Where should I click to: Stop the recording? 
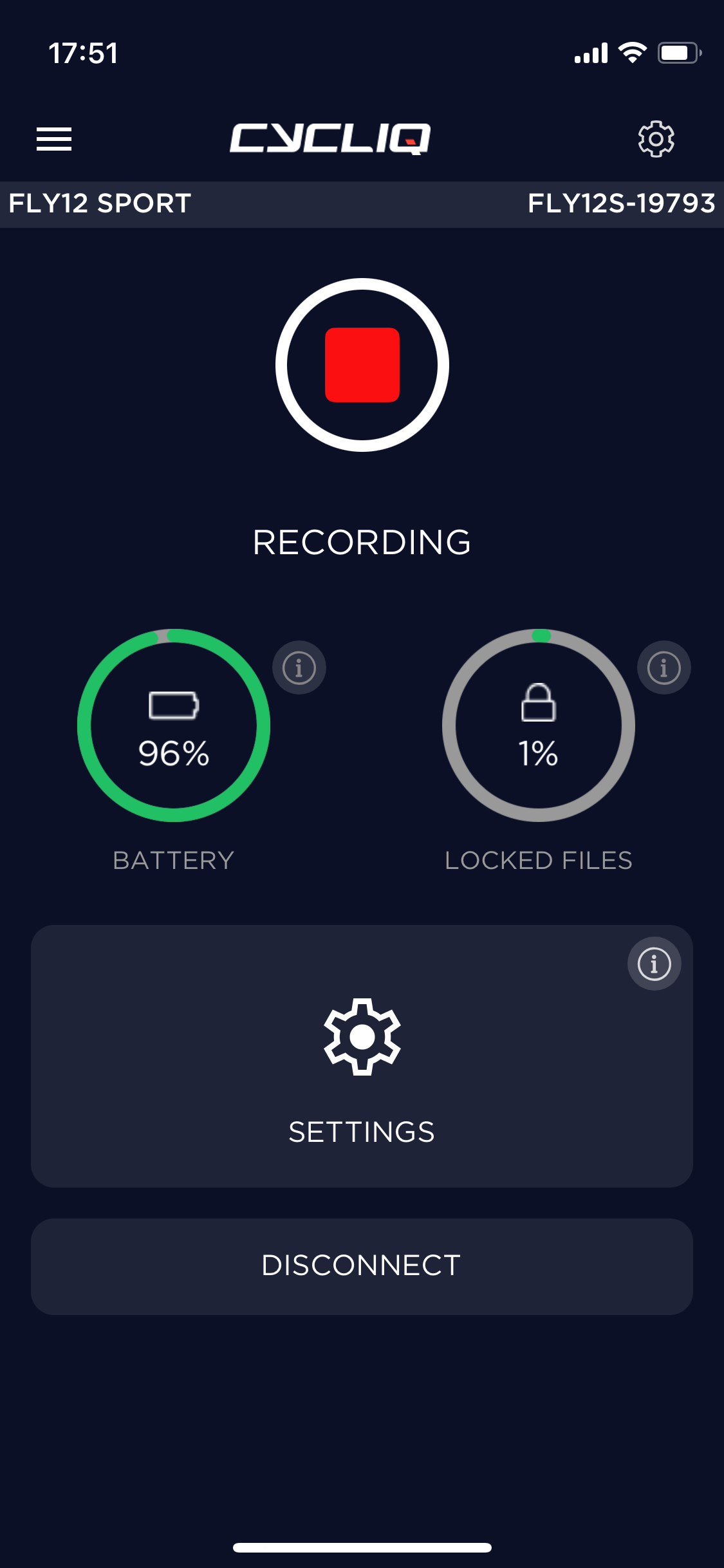[362, 365]
